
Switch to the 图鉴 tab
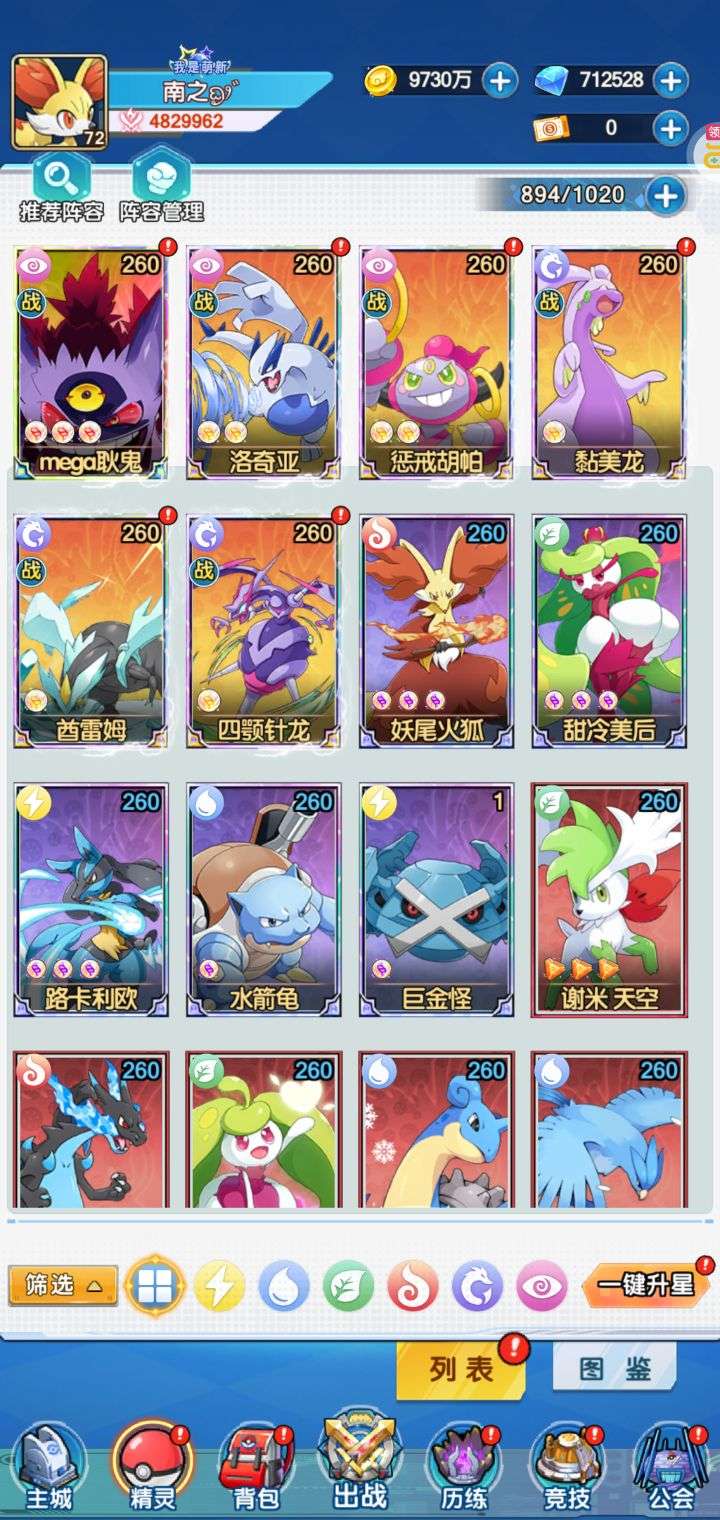pos(614,1369)
